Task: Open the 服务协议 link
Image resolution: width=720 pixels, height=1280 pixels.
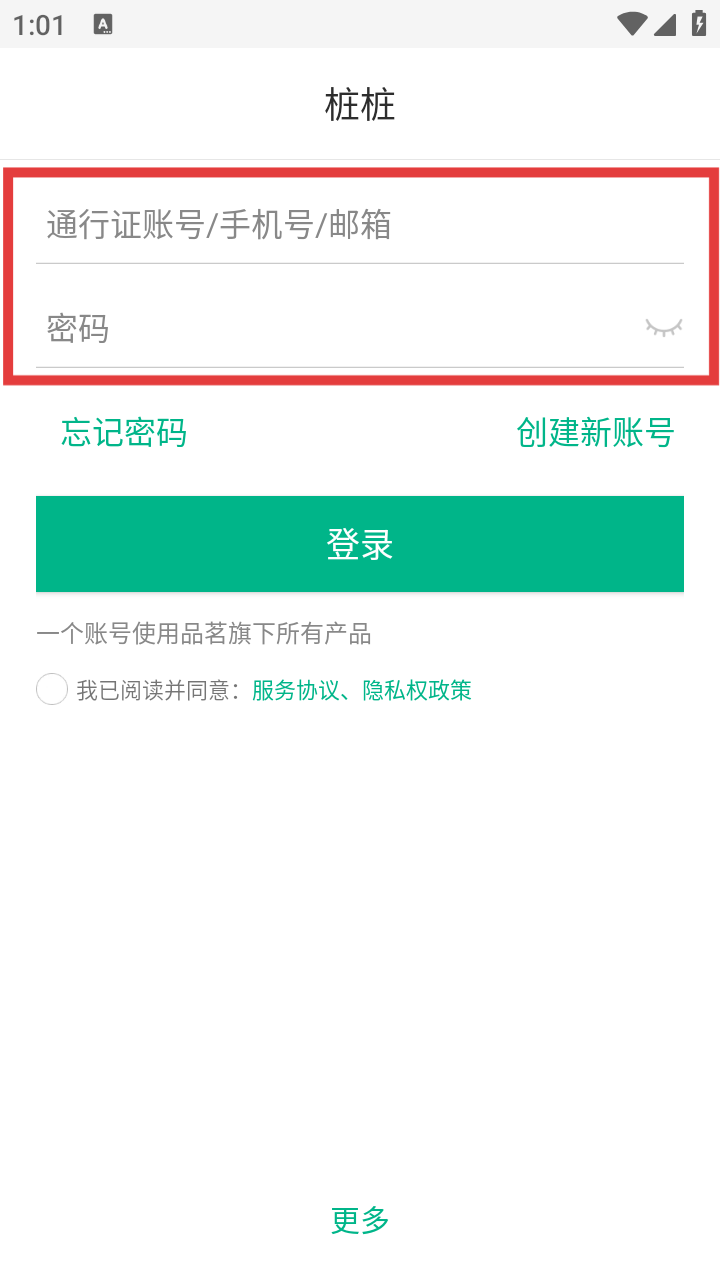Action: [295, 690]
